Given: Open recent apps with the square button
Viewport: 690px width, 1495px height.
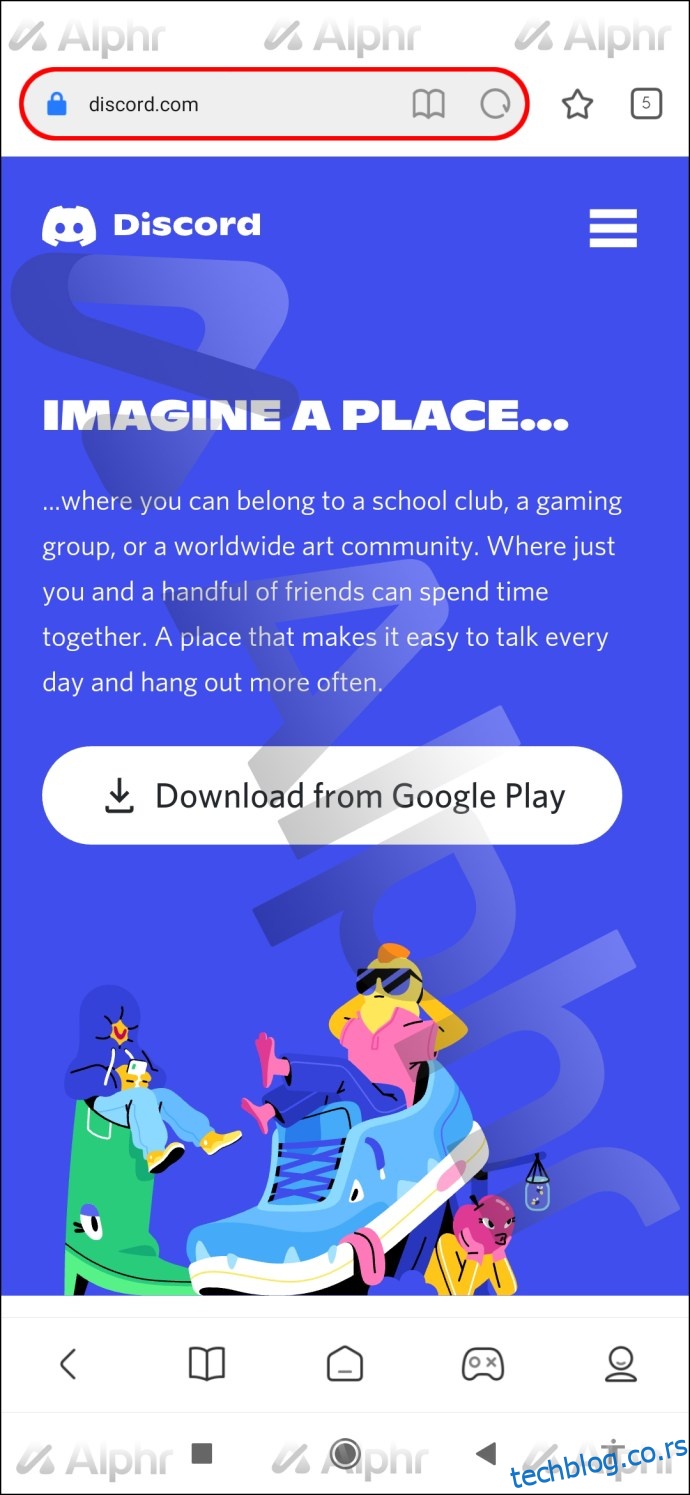Looking at the screenshot, I should click(x=202, y=1453).
